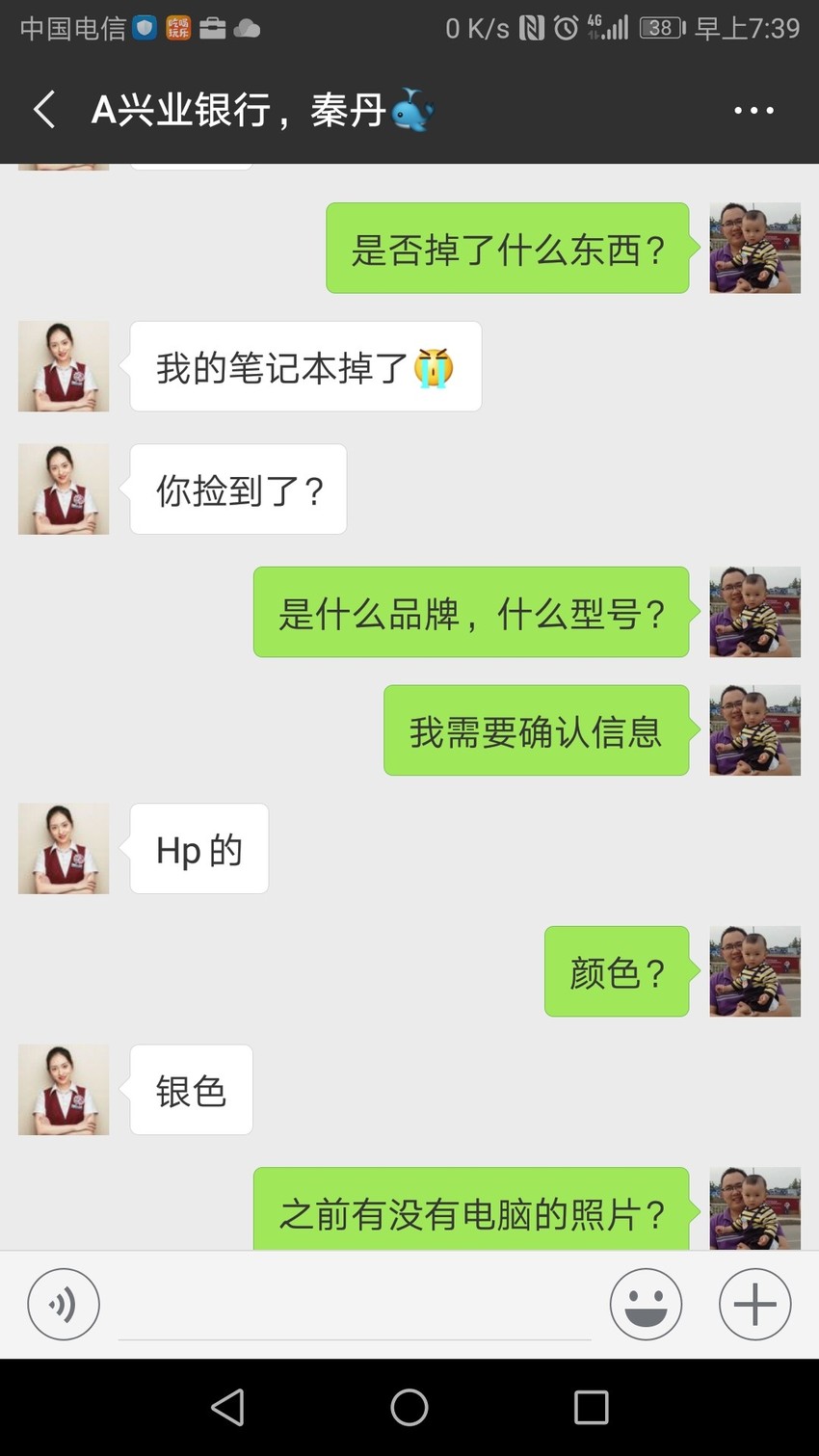Go back using the header arrow
Image resolution: width=819 pixels, height=1456 pixels.
(x=44, y=110)
